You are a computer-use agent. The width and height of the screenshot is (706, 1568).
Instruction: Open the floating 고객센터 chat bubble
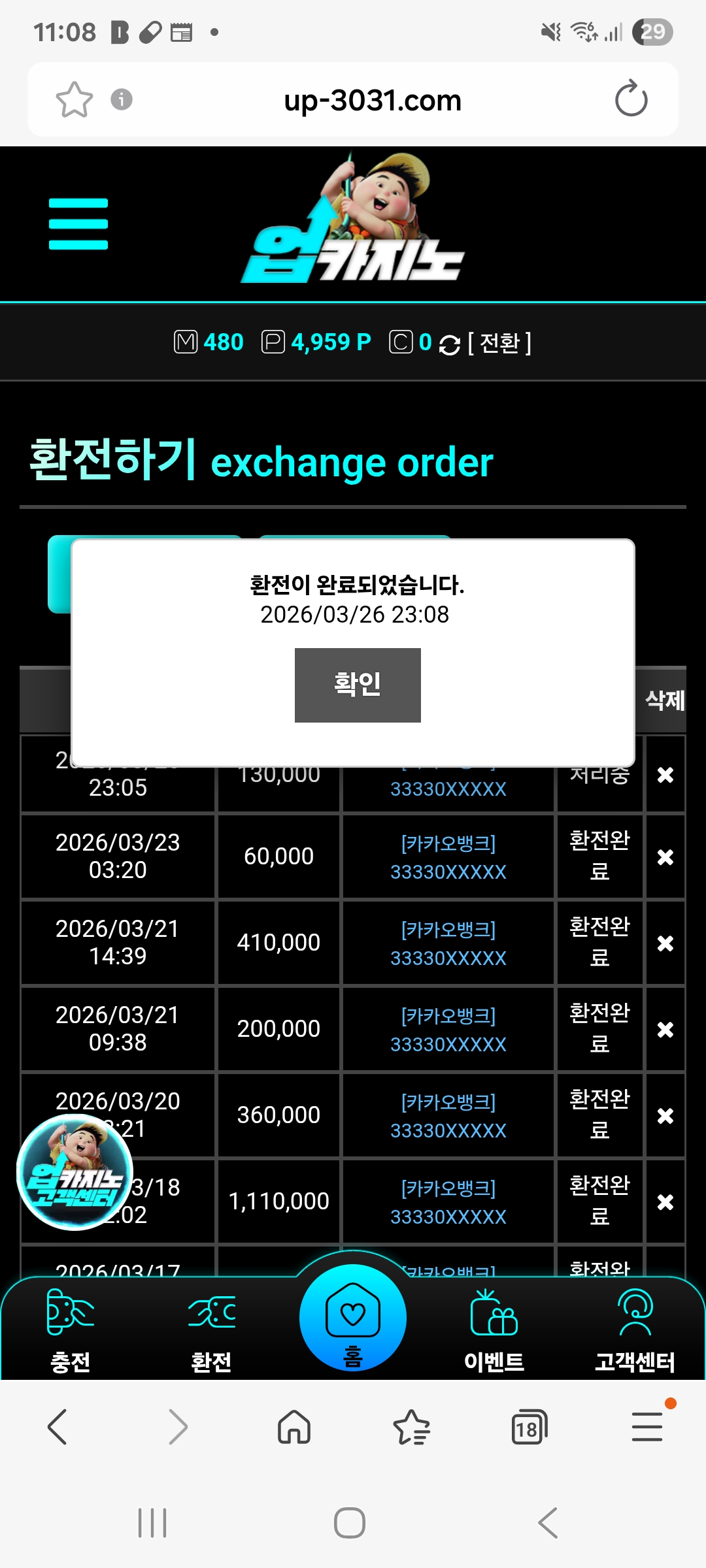coord(75,1172)
